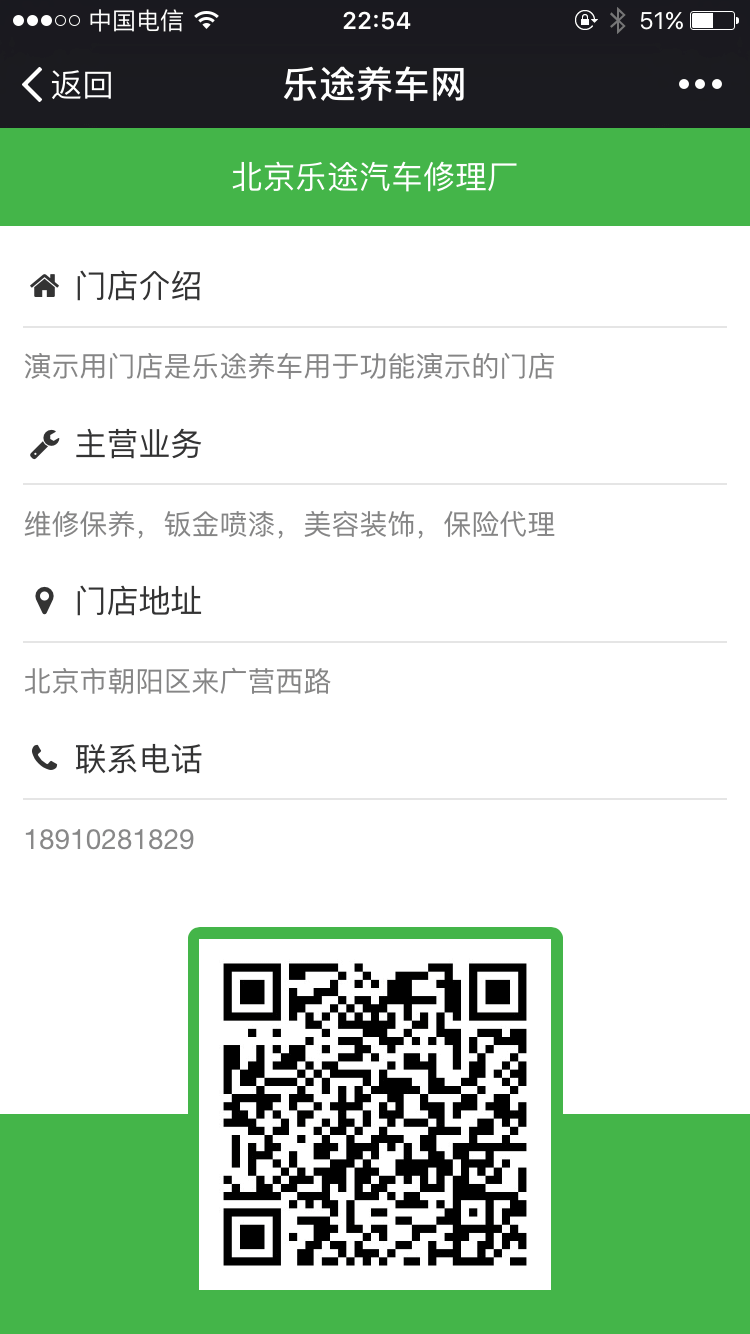Go back using the 返回 button

[x=67, y=85]
